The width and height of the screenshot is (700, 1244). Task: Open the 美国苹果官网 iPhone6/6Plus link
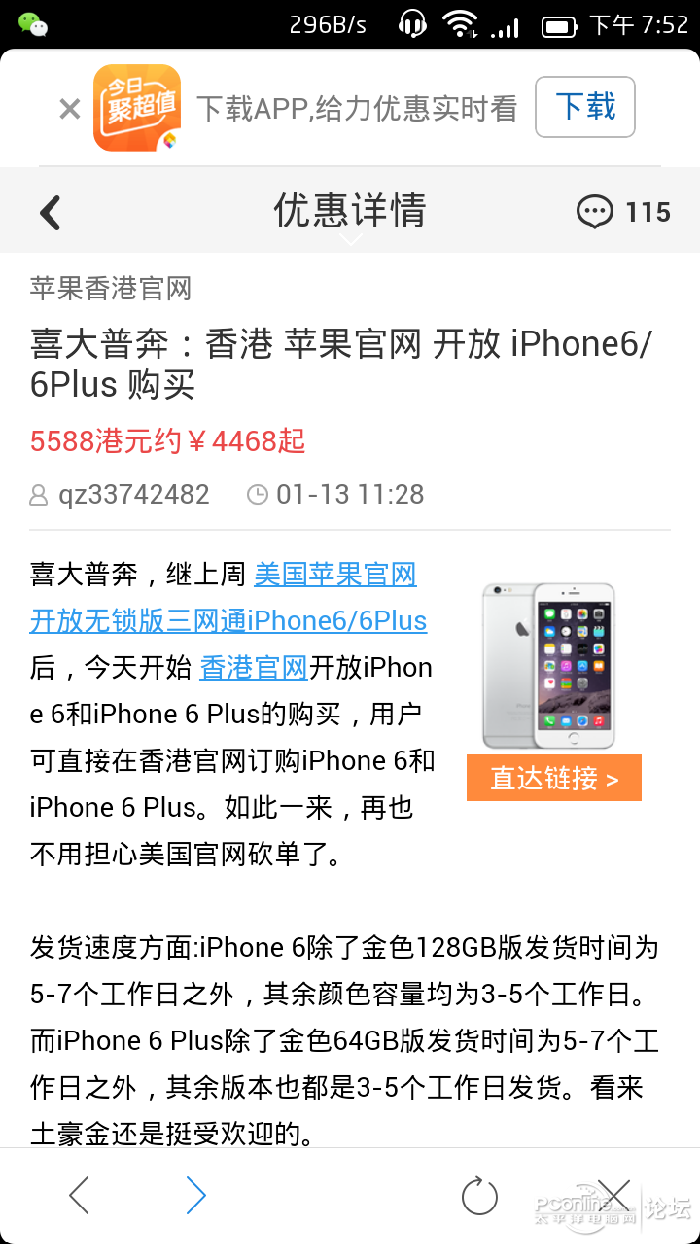click(228, 597)
